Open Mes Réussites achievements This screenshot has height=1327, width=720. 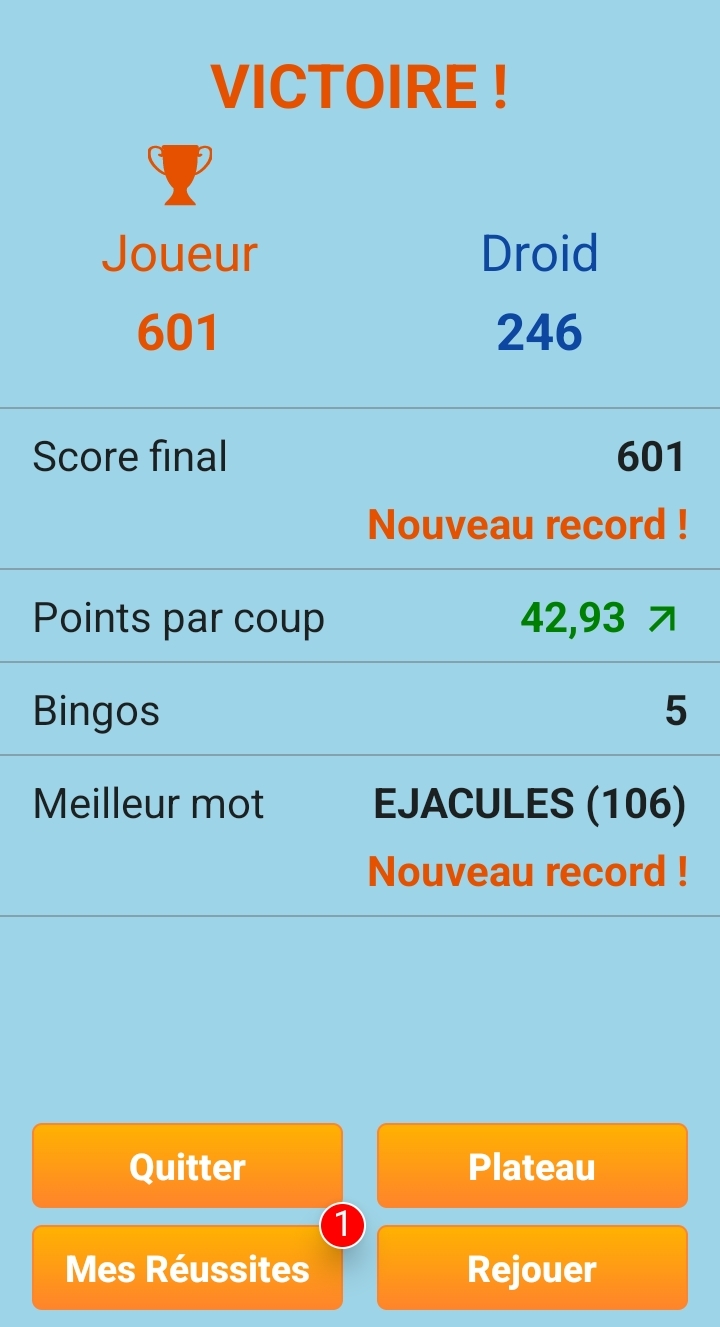point(187,1268)
